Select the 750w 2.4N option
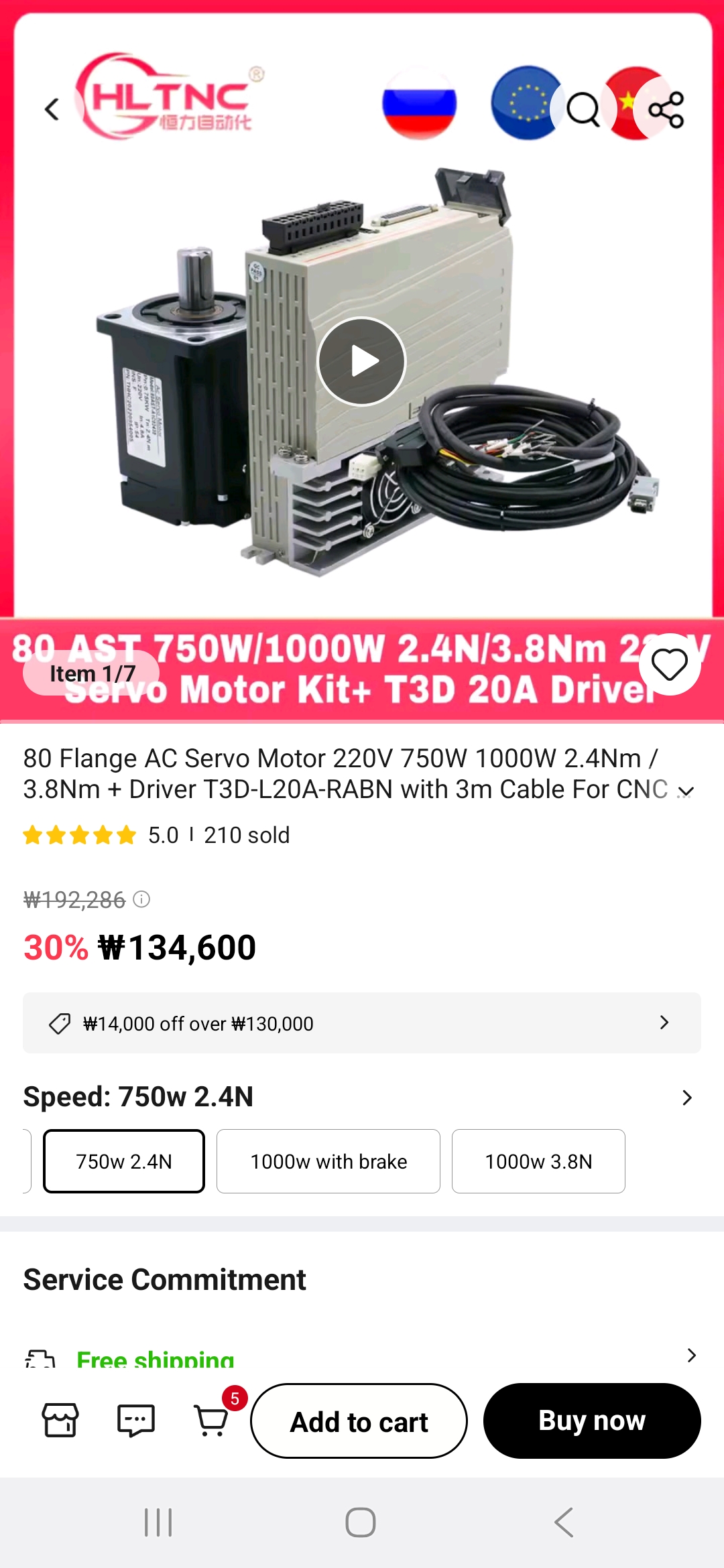Screen dimensions: 724x1568 tap(124, 1161)
